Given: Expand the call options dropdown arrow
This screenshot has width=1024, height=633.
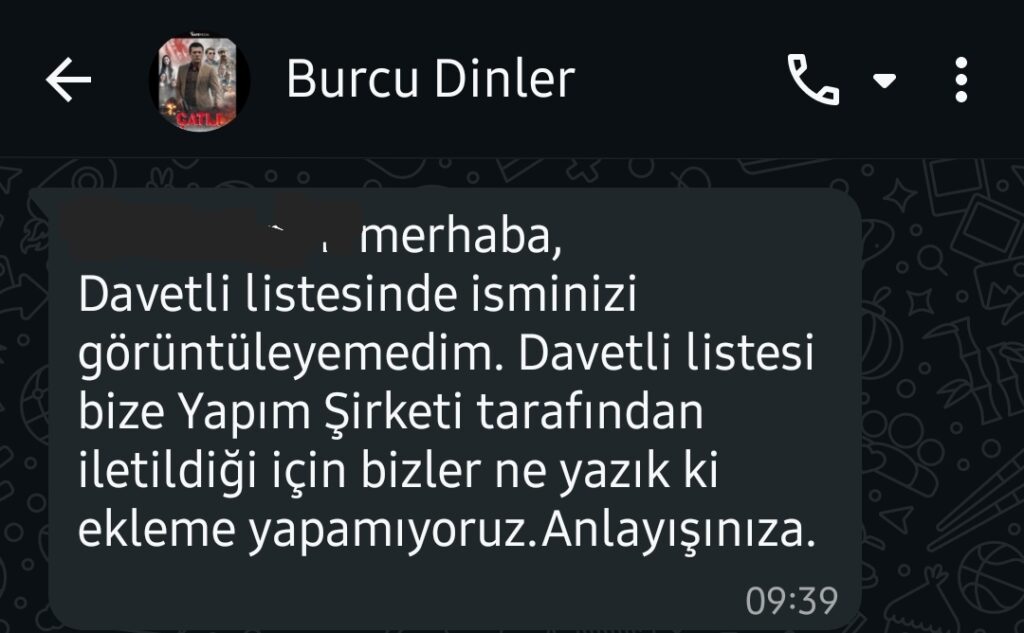Looking at the screenshot, I should 885,81.
